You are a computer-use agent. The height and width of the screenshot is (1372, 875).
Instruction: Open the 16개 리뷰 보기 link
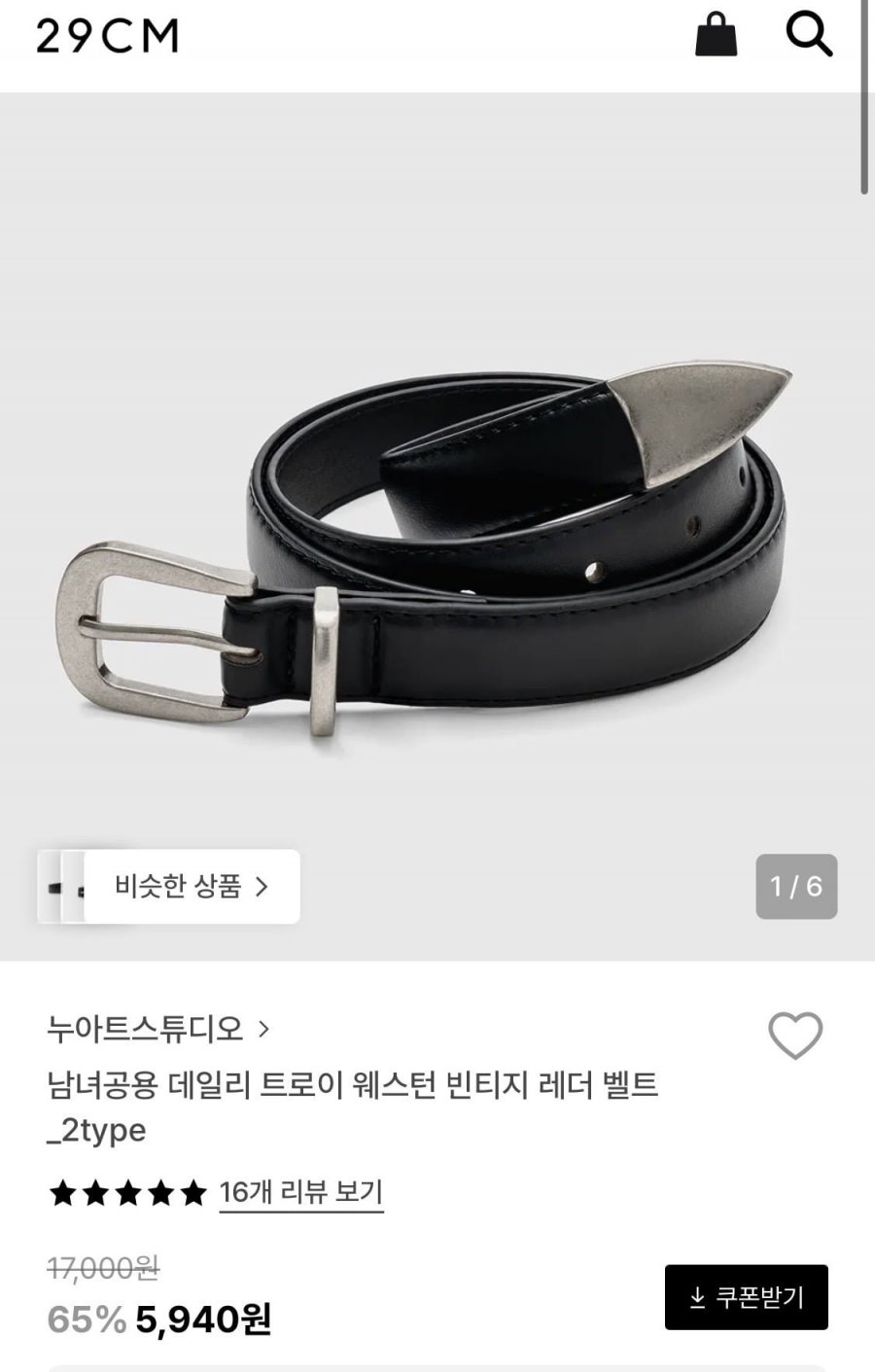click(301, 1194)
